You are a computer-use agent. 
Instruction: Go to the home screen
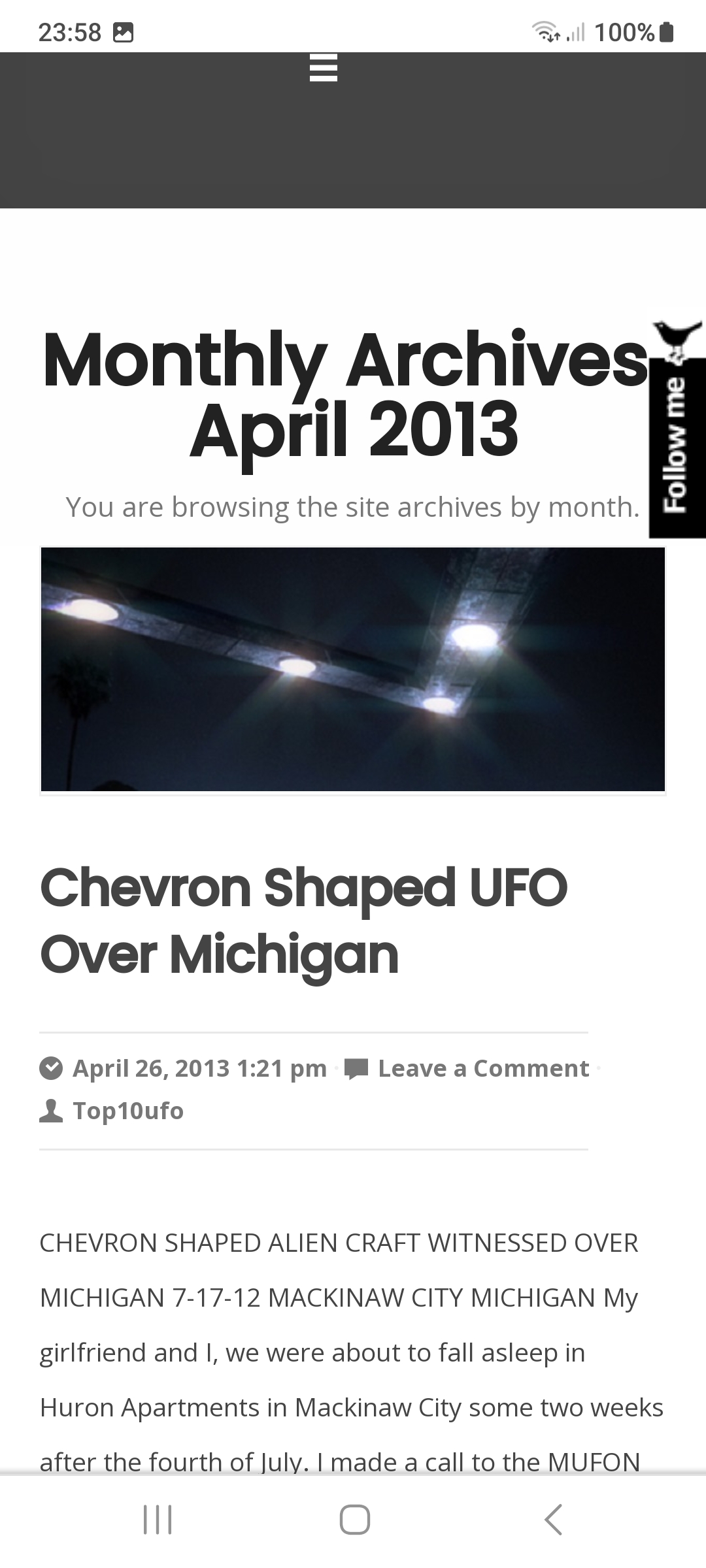click(354, 1519)
